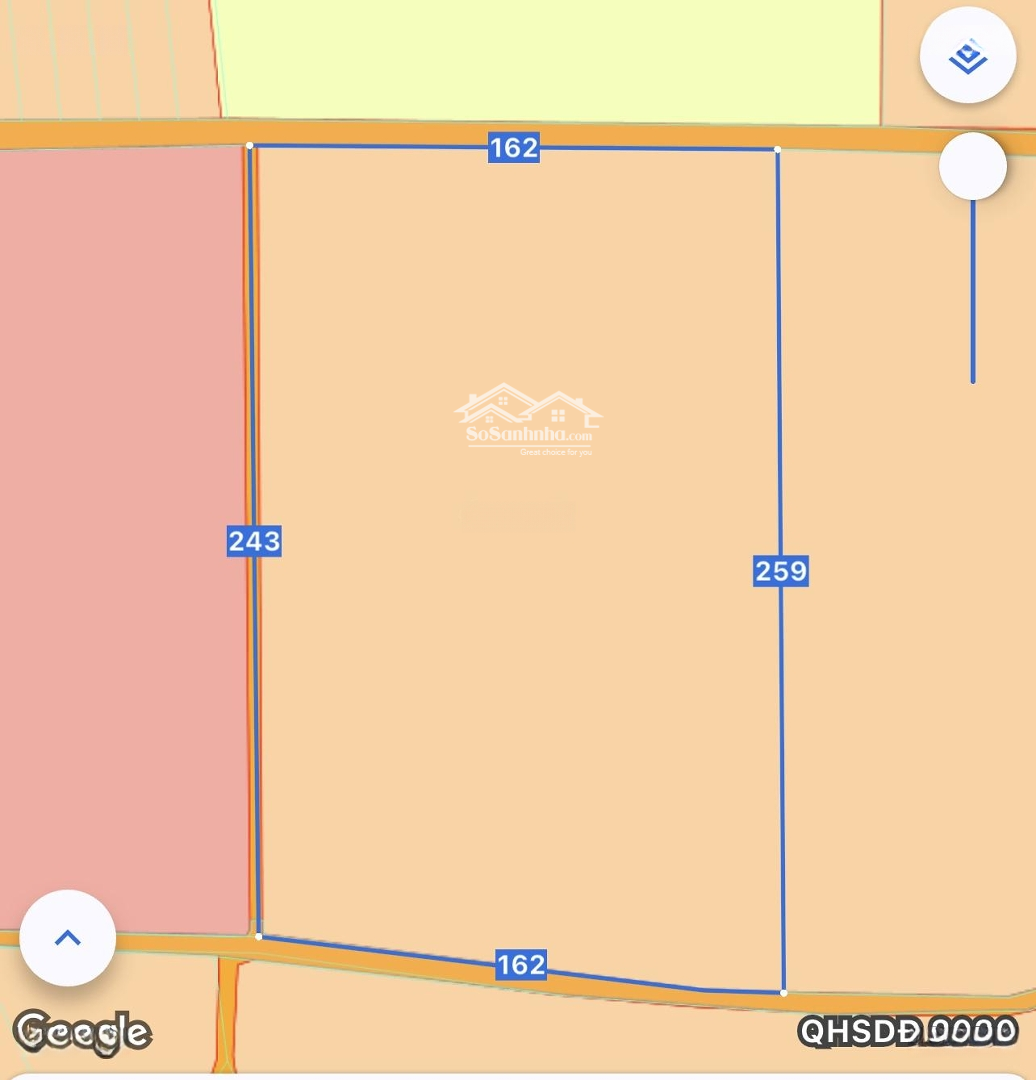Click the stacked-layers symbol in the round button

click(968, 55)
